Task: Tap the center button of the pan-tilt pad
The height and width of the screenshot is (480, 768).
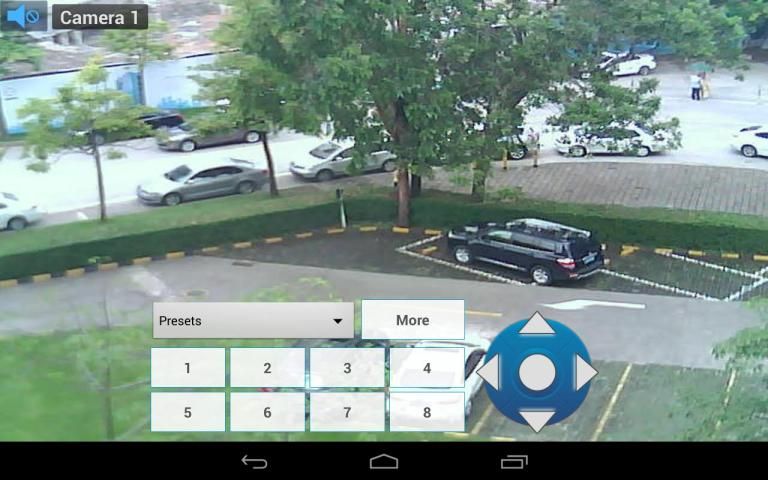Action: [537, 372]
